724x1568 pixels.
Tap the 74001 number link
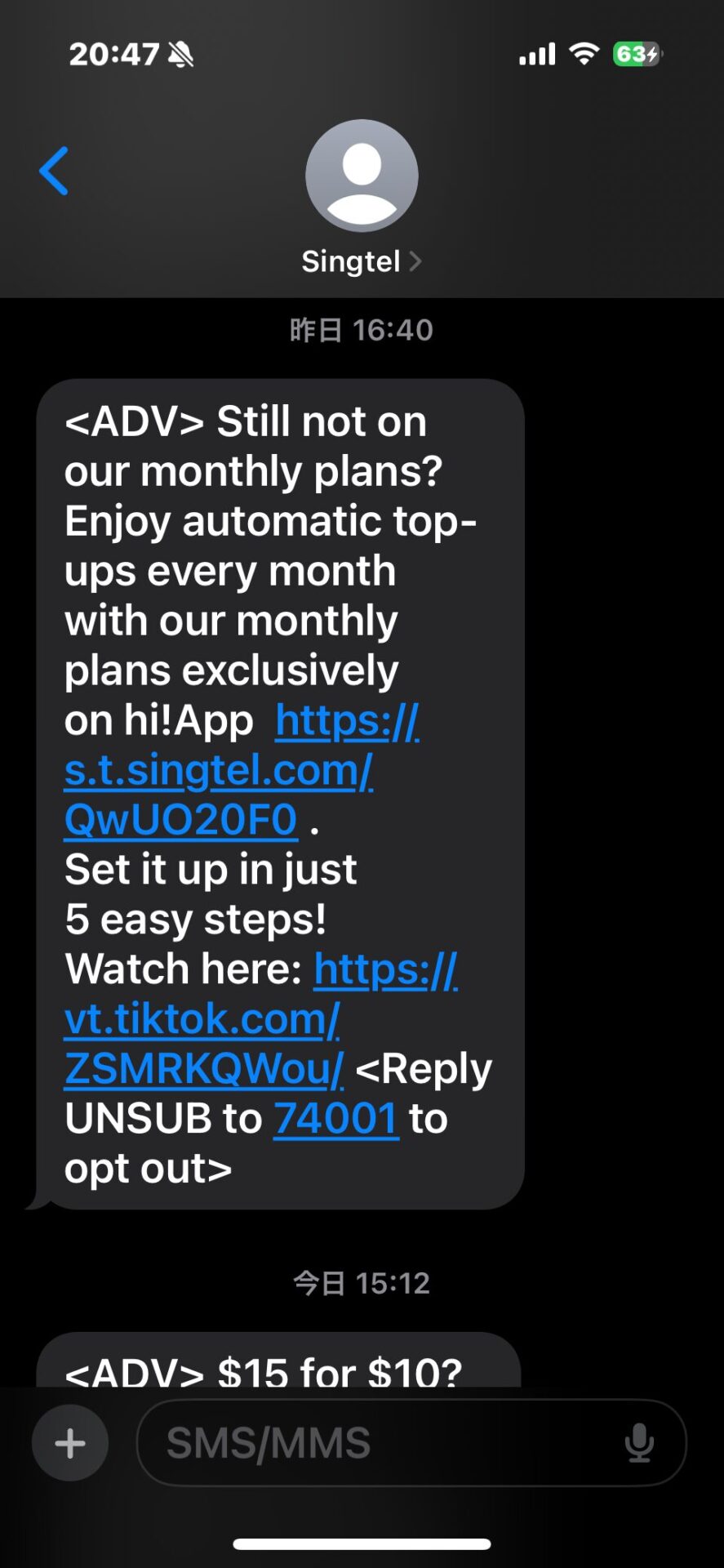click(x=336, y=1119)
